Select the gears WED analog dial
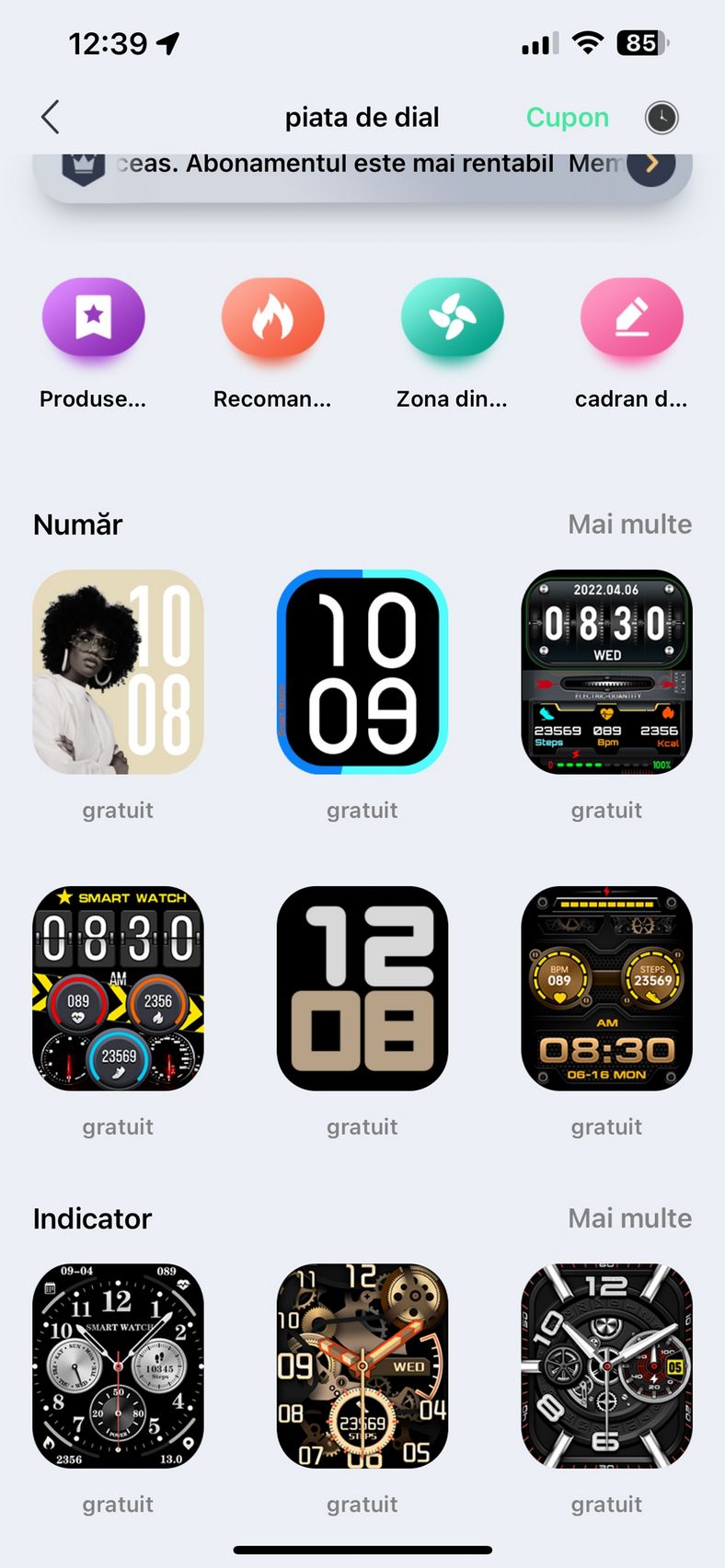This screenshot has height=1568, width=725. (362, 1366)
